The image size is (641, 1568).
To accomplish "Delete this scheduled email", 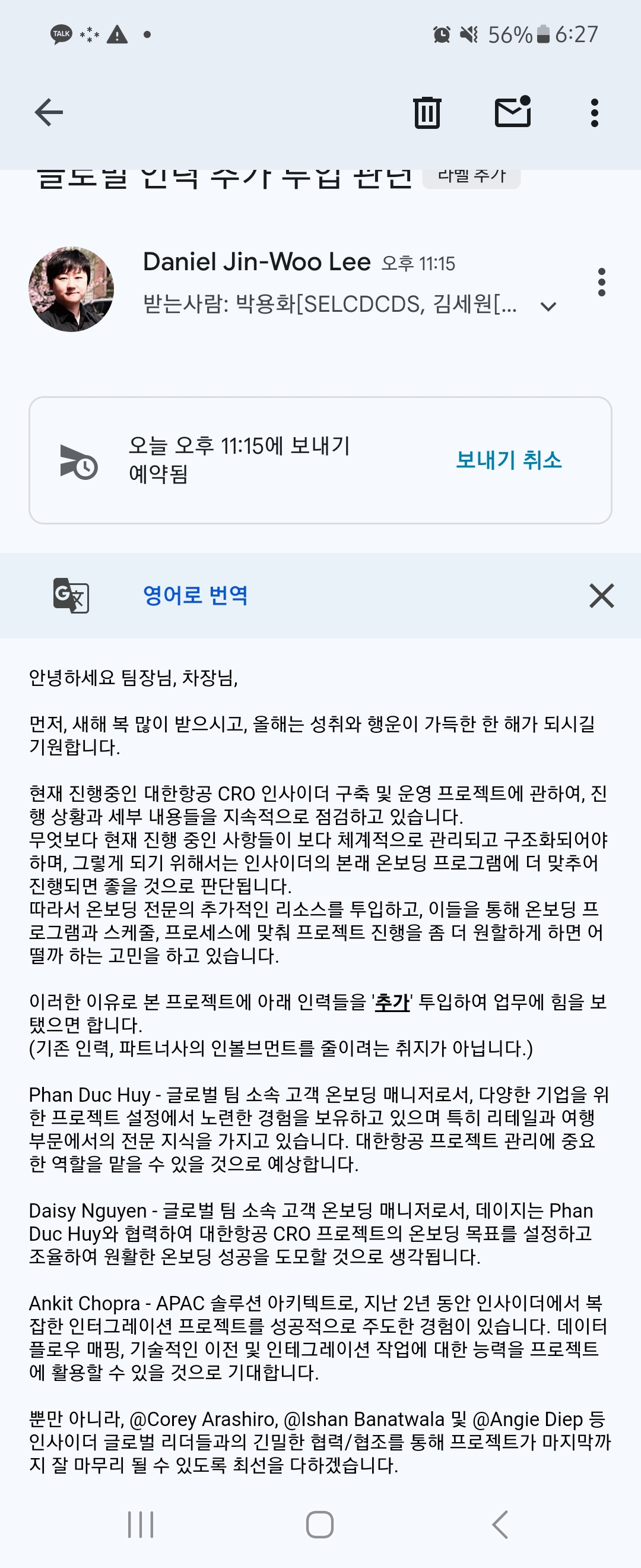I will point(427,113).
